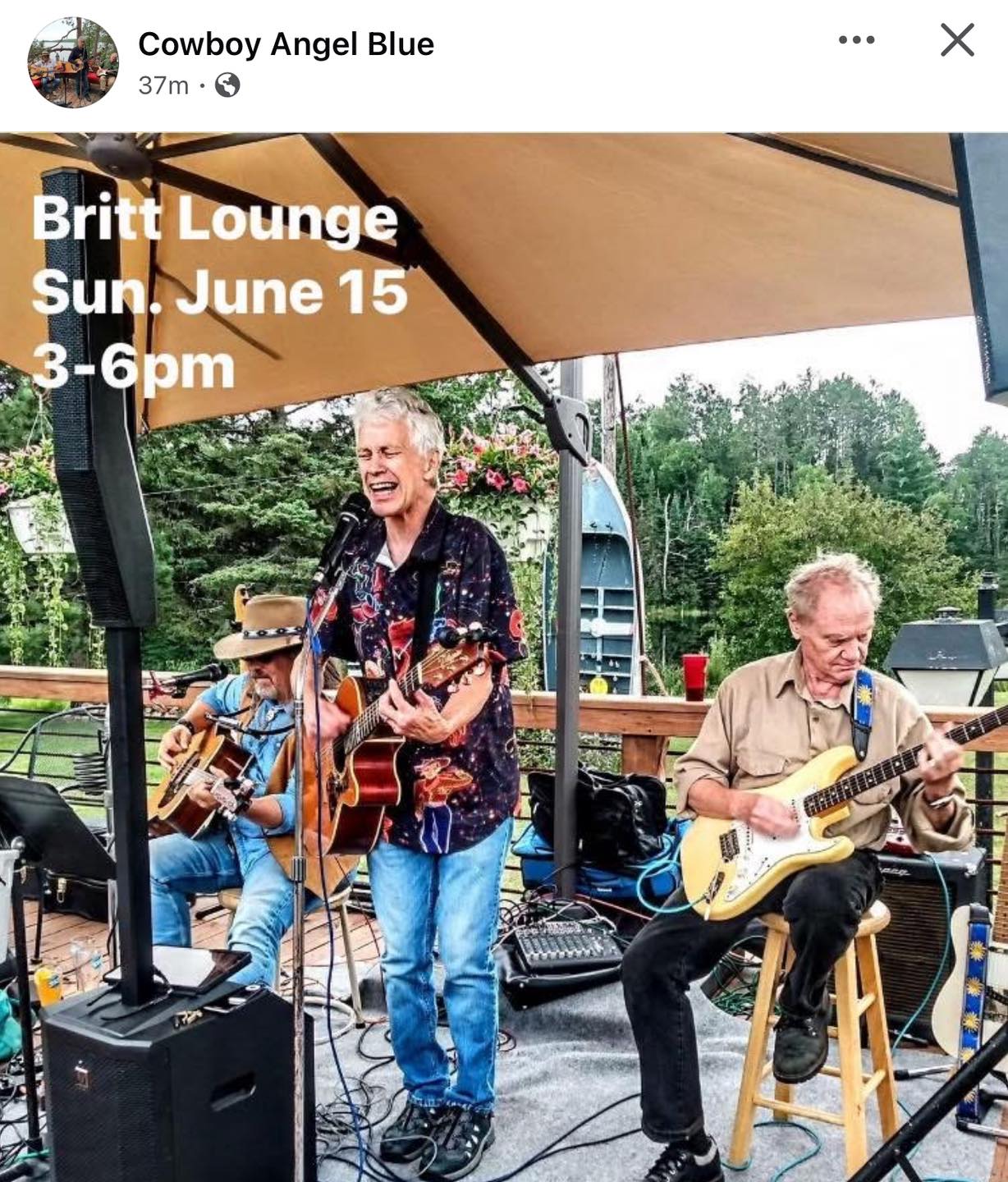Image resolution: width=1008 pixels, height=1182 pixels.
Task: Dismiss the post with the X button
Action: (x=956, y=40)
